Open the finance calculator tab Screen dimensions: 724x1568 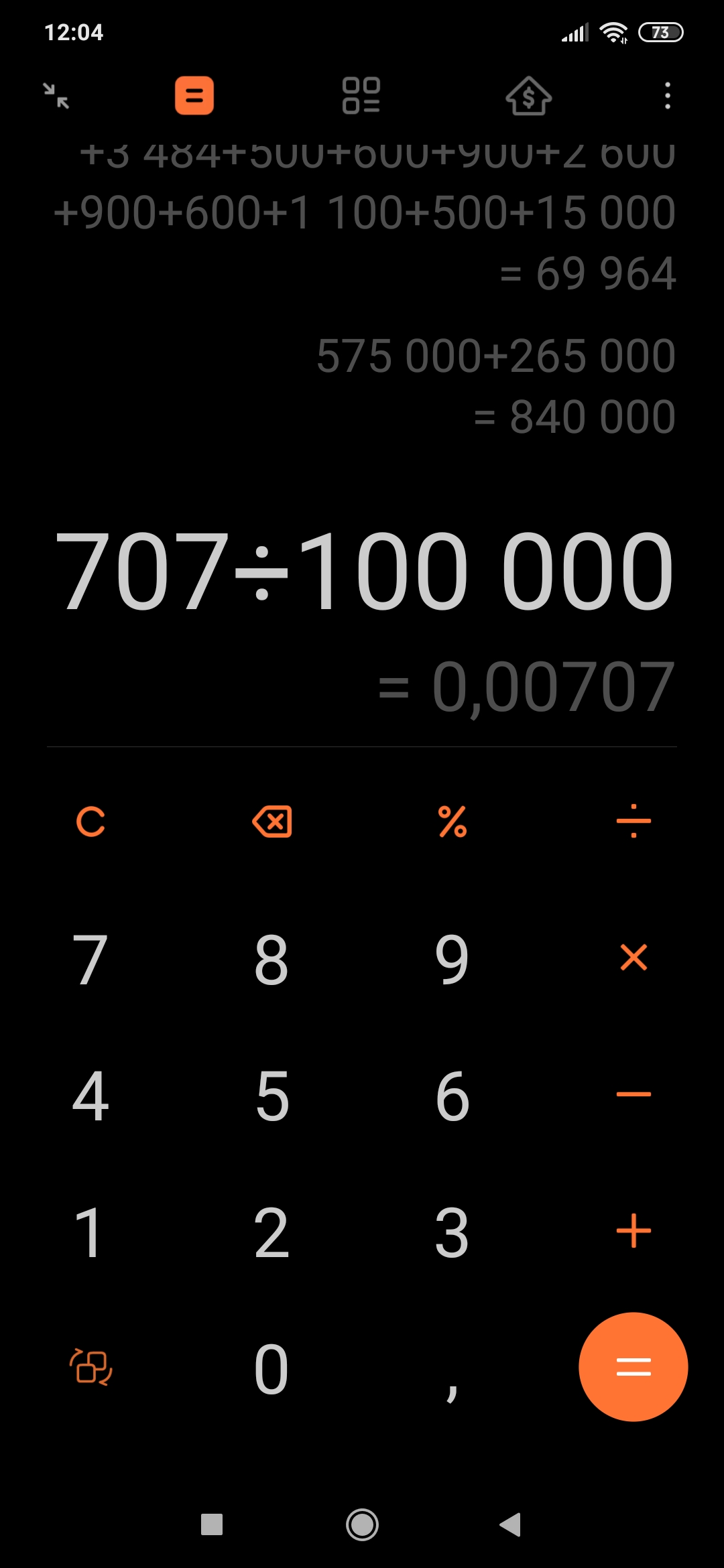click(x=528, y=96)
